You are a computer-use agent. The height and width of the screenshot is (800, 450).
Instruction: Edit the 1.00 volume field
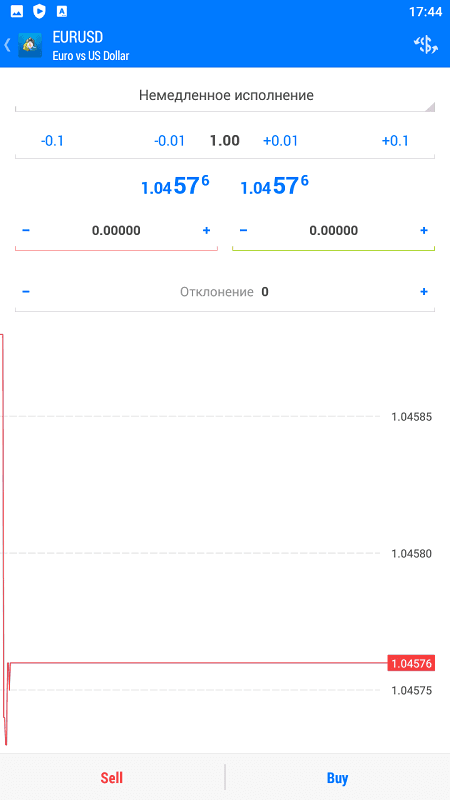[224, 141]
